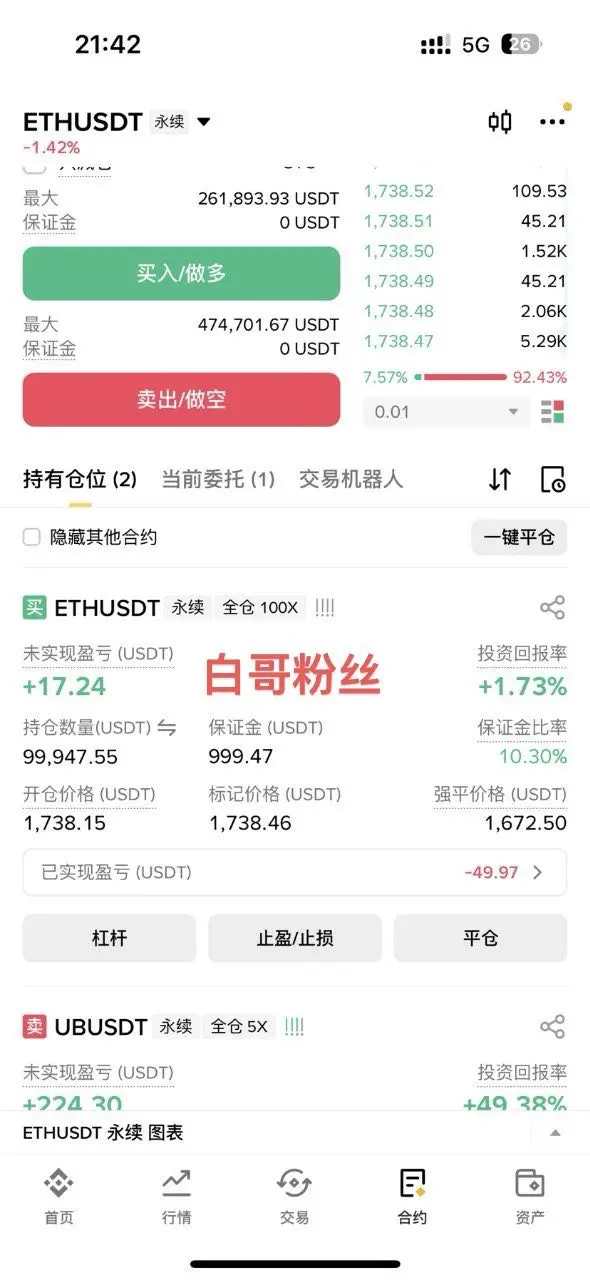Switch to the 当前委托 (1) tab

[218, 479]
